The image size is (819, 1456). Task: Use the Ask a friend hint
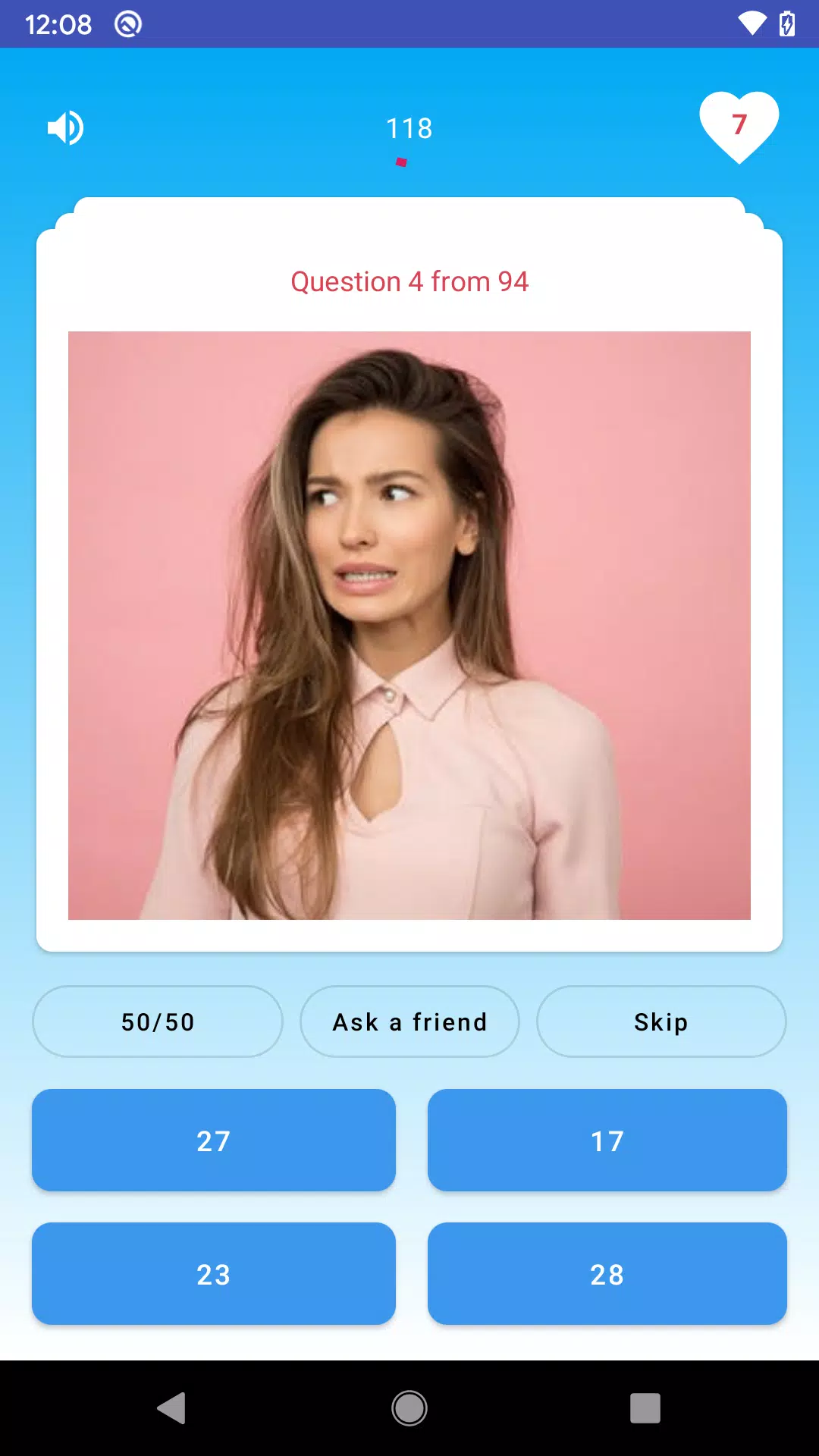tap(409, 1021)
